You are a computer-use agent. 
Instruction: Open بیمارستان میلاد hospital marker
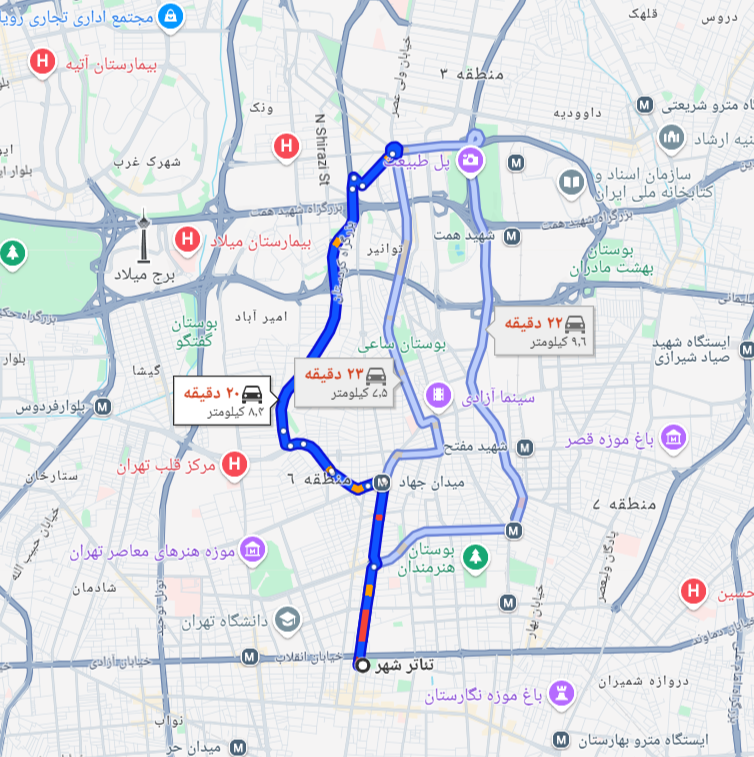pos(187,240)
